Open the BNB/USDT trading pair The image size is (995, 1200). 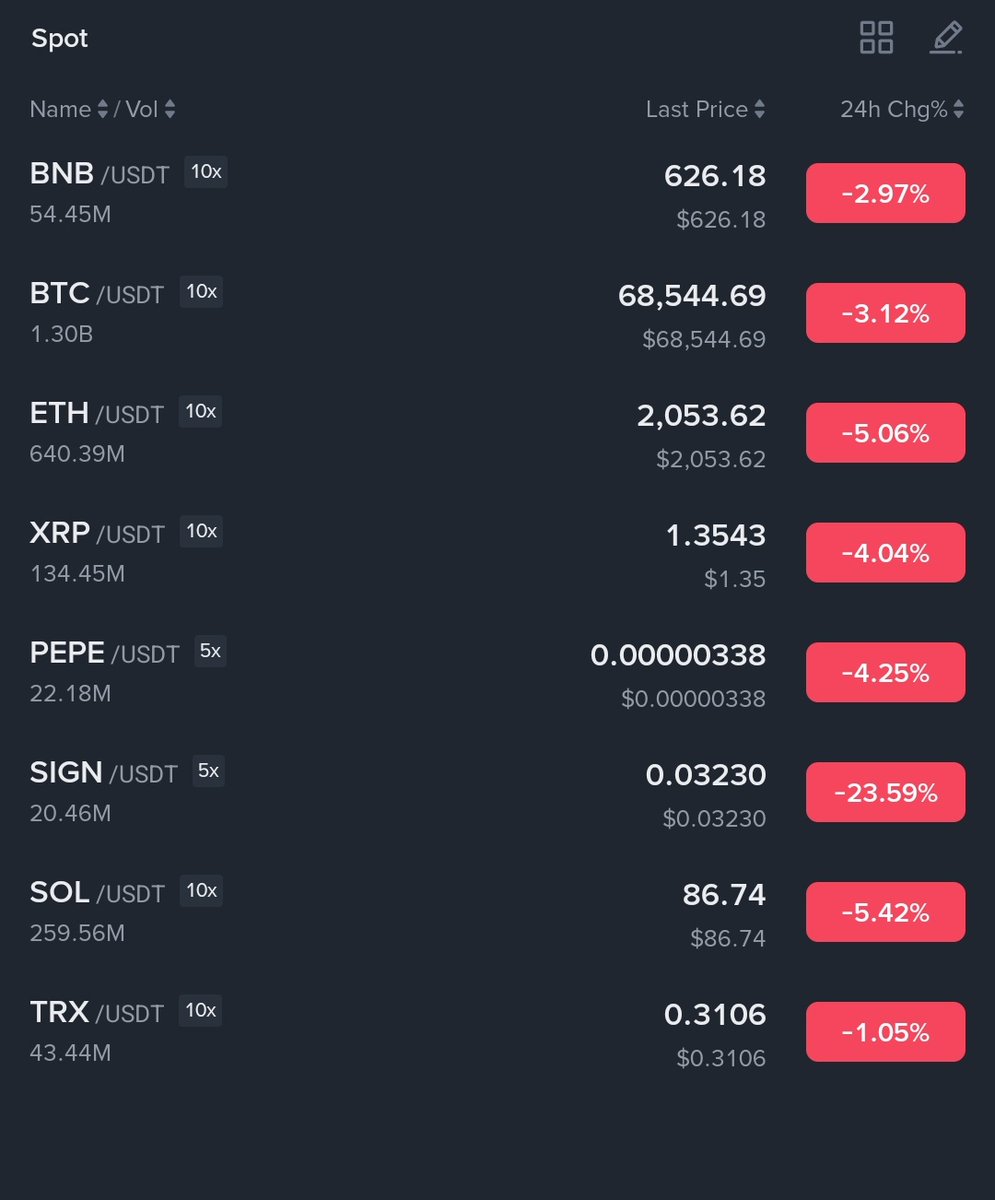[497, 193]
